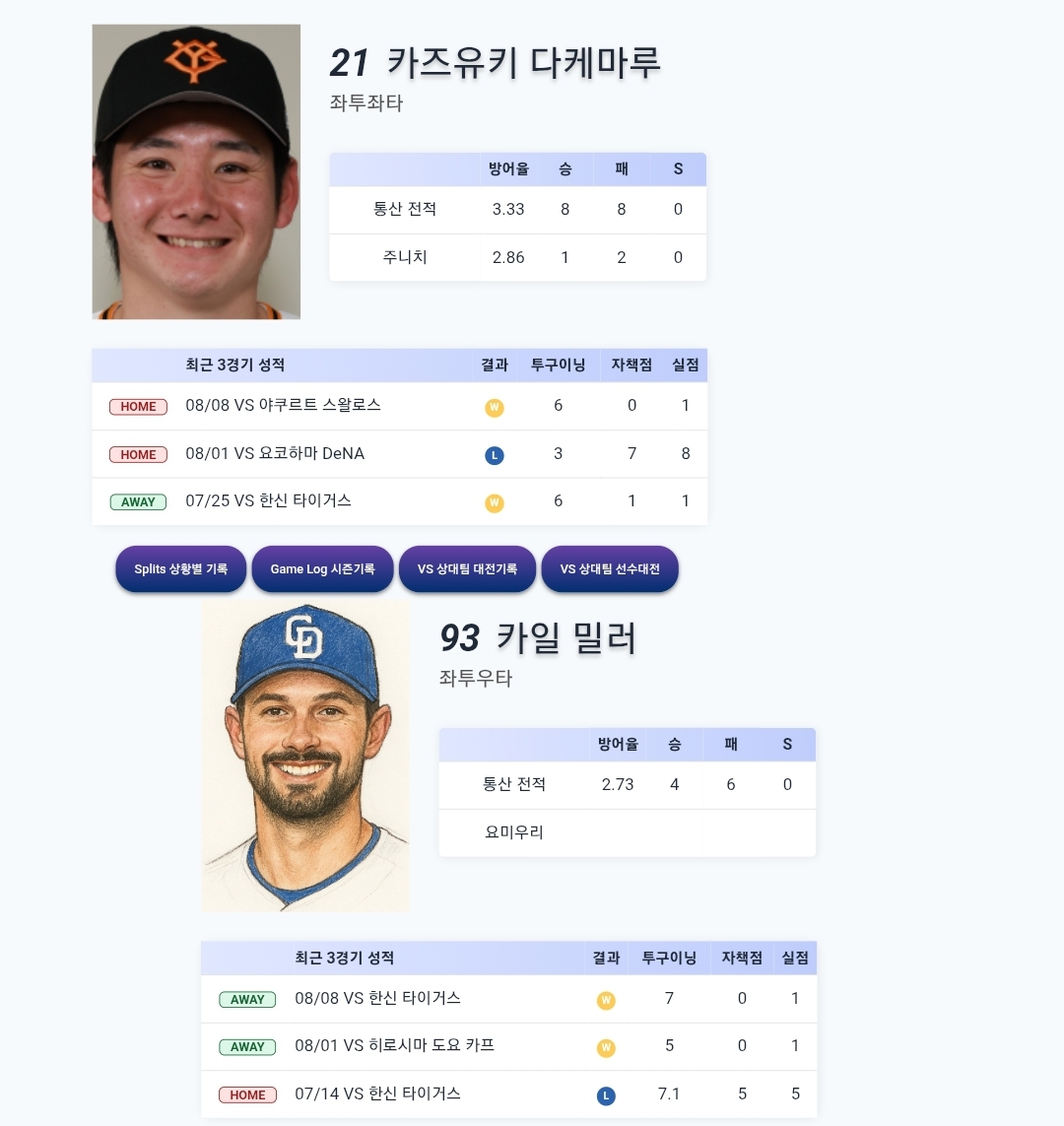
Task: Open Splits 상황별 기록 button
Action: (x=181, y=568)
